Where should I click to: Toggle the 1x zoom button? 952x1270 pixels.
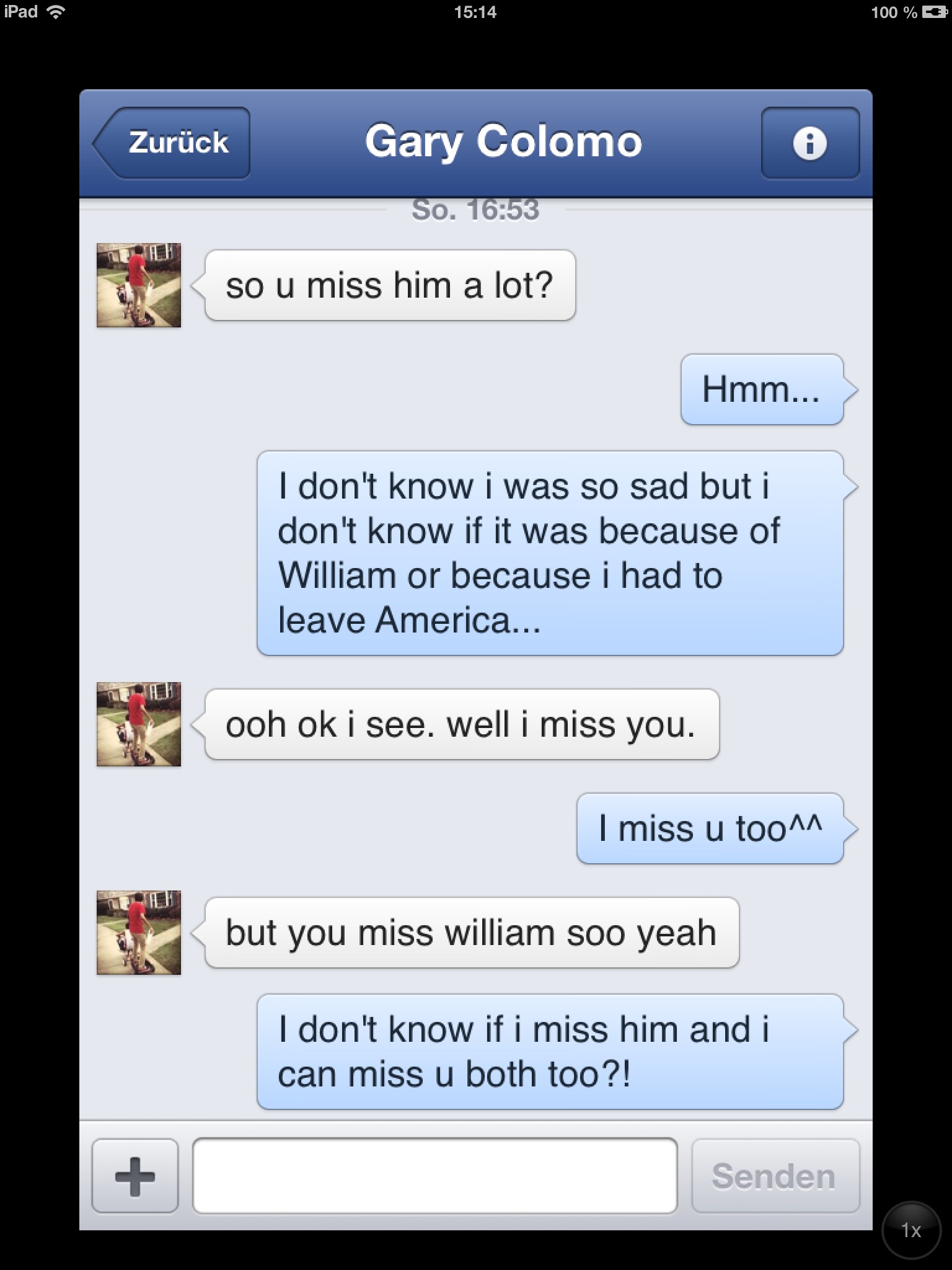point(910,1230)
